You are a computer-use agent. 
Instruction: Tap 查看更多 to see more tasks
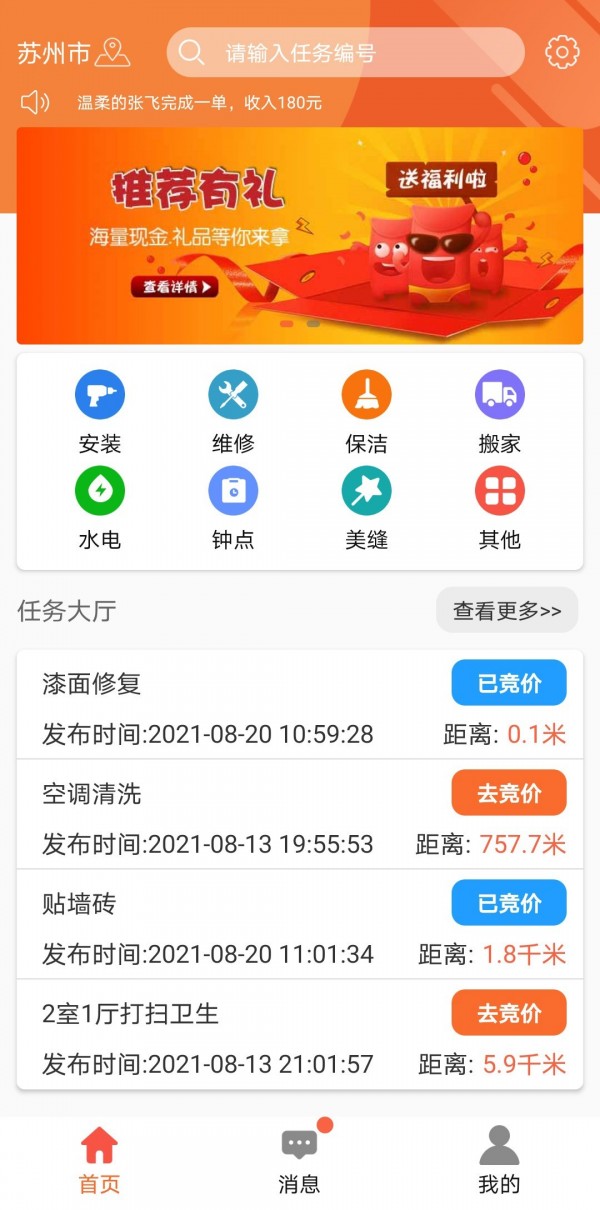coord(507,610)
